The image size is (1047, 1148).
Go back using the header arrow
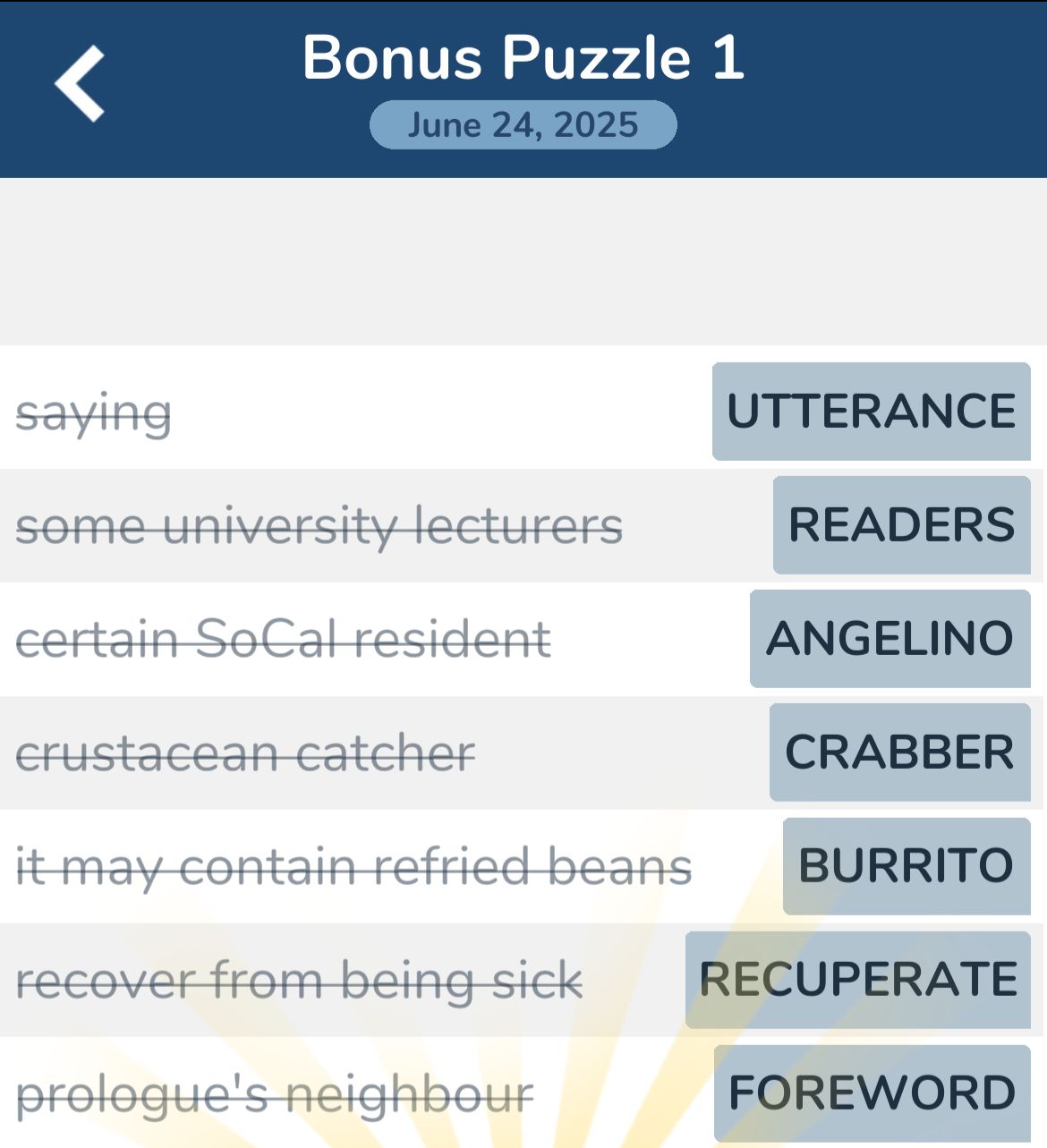pos(81,83)
